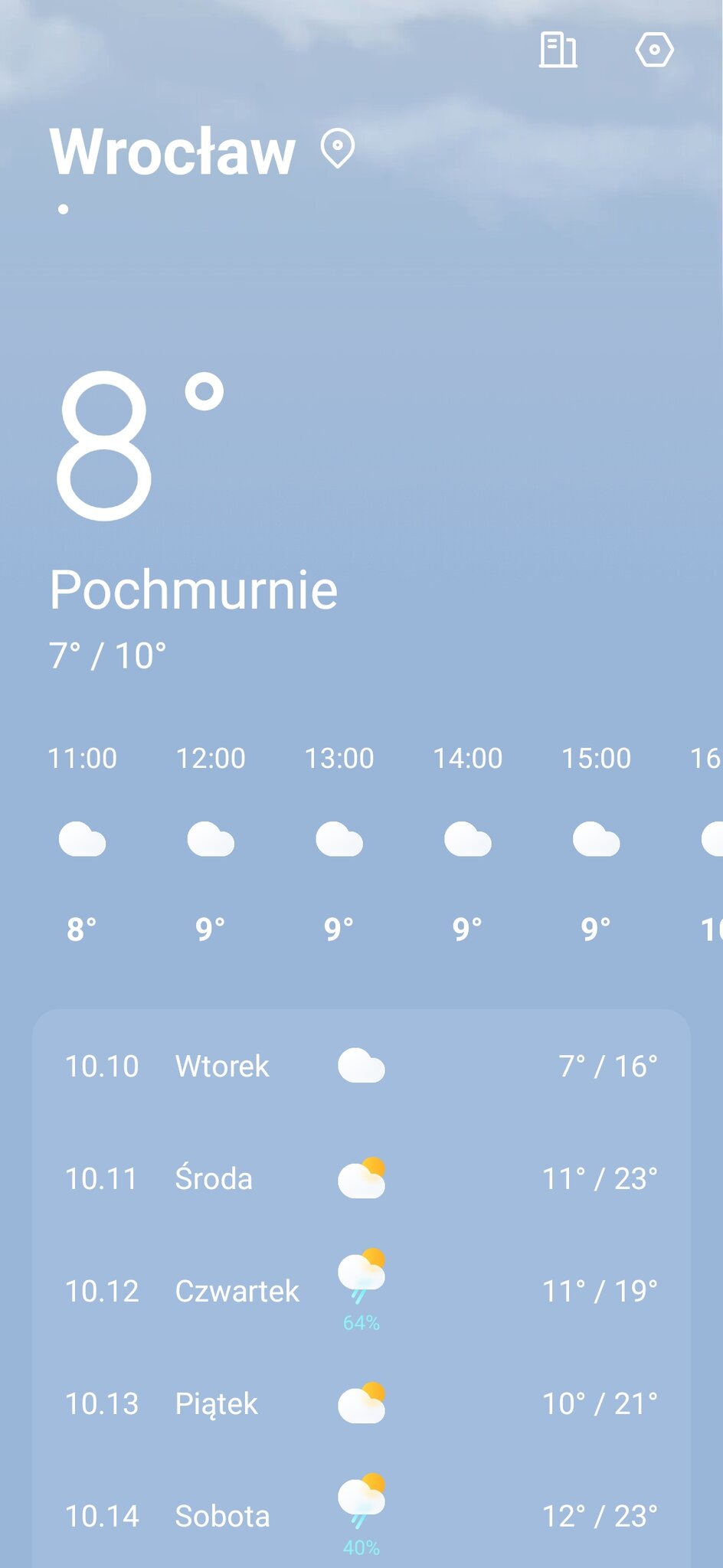View the 12:00 hourly forecast
Viewport: 723px width, 1568px height.
pyautogui.click(x=211, y=841)
